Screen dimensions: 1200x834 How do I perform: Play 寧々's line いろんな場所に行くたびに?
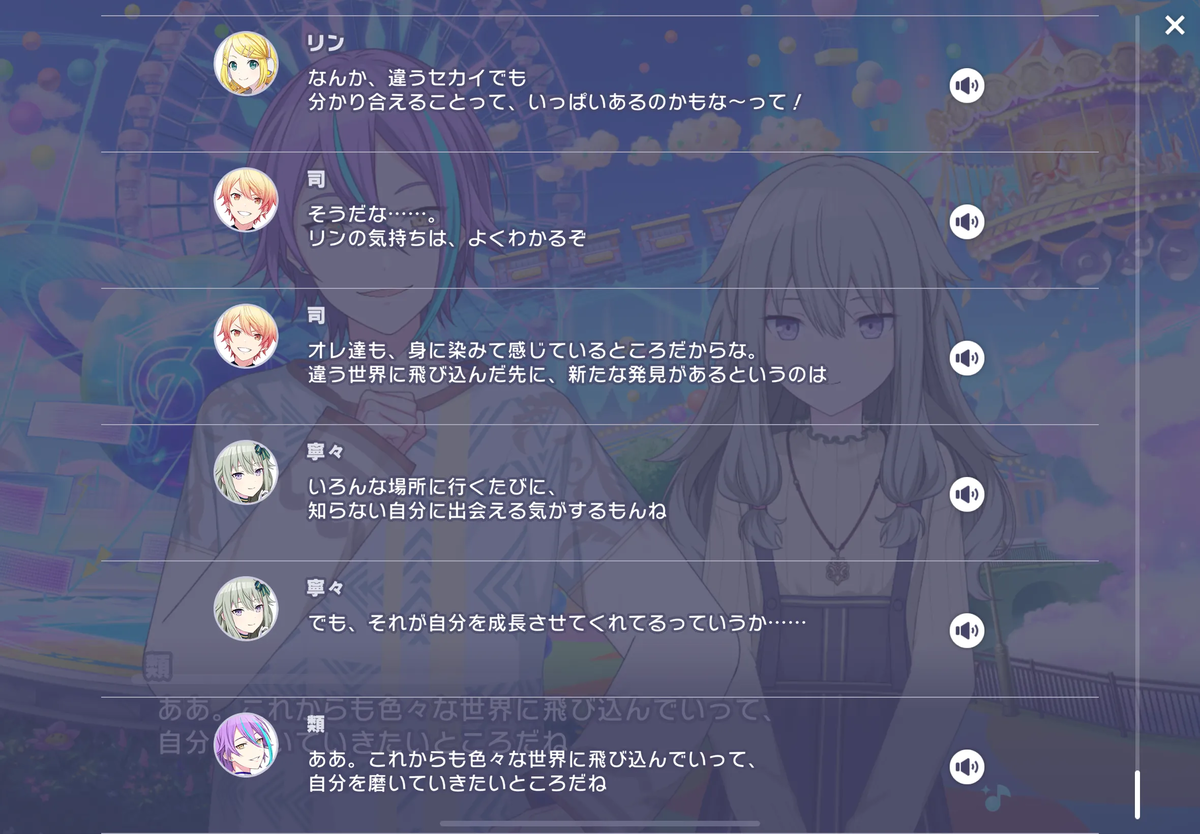coord(966,494)
